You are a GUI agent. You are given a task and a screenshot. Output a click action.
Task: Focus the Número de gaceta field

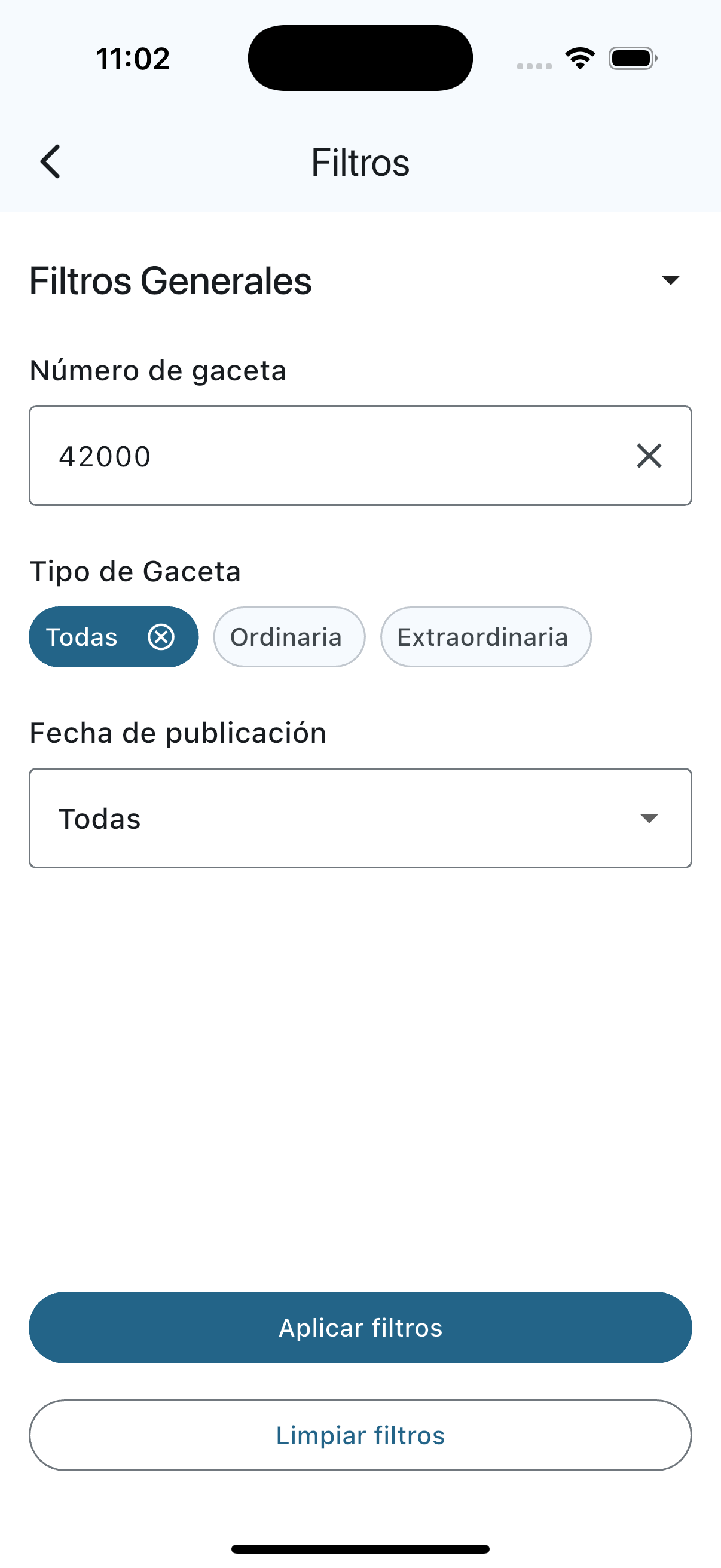329,456
